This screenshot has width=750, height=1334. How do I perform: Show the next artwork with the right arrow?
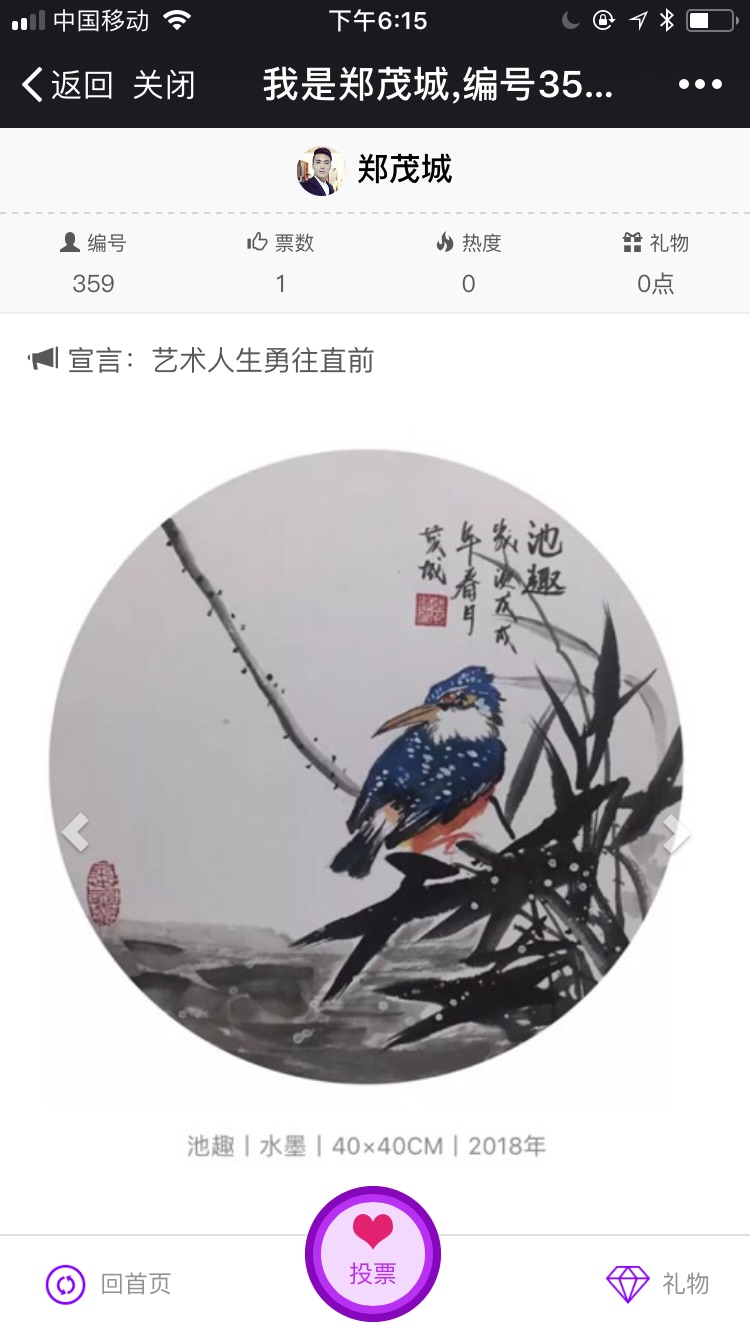coord(677,831)
